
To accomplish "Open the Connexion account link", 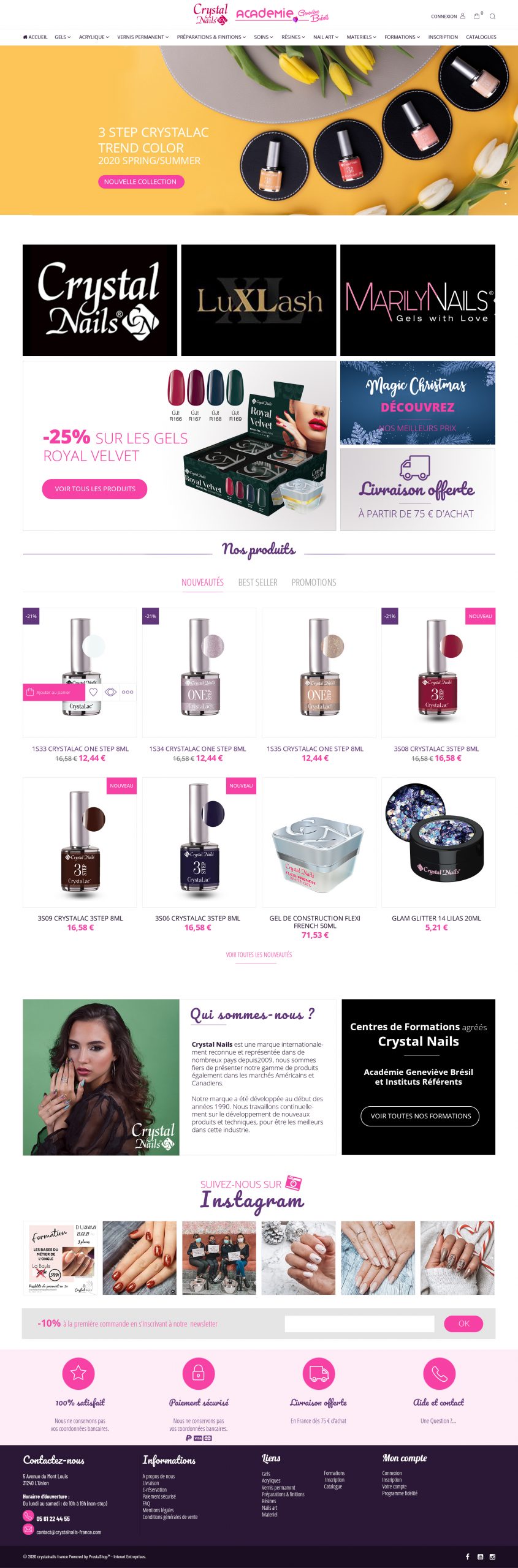I will [448, 17].
